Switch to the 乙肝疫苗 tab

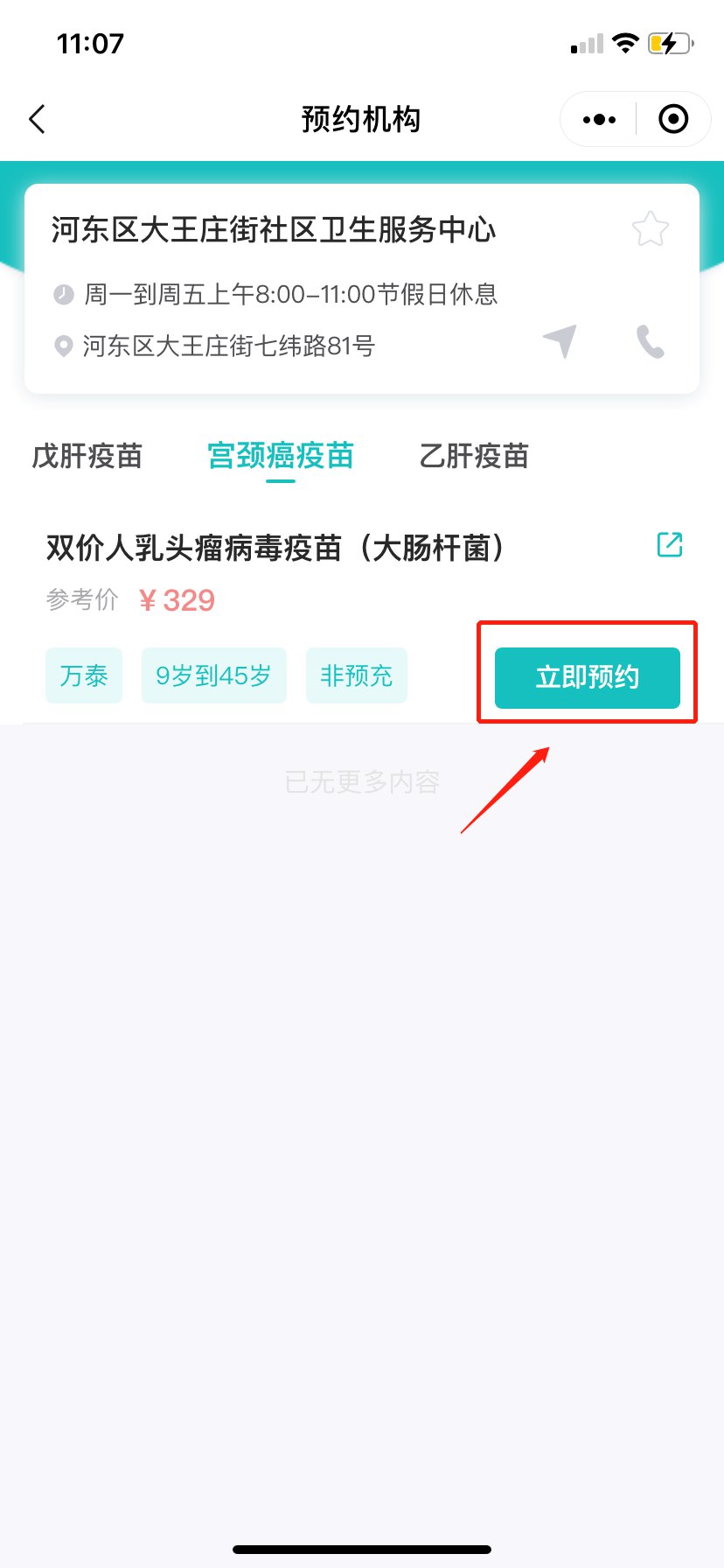pos(474,456)
